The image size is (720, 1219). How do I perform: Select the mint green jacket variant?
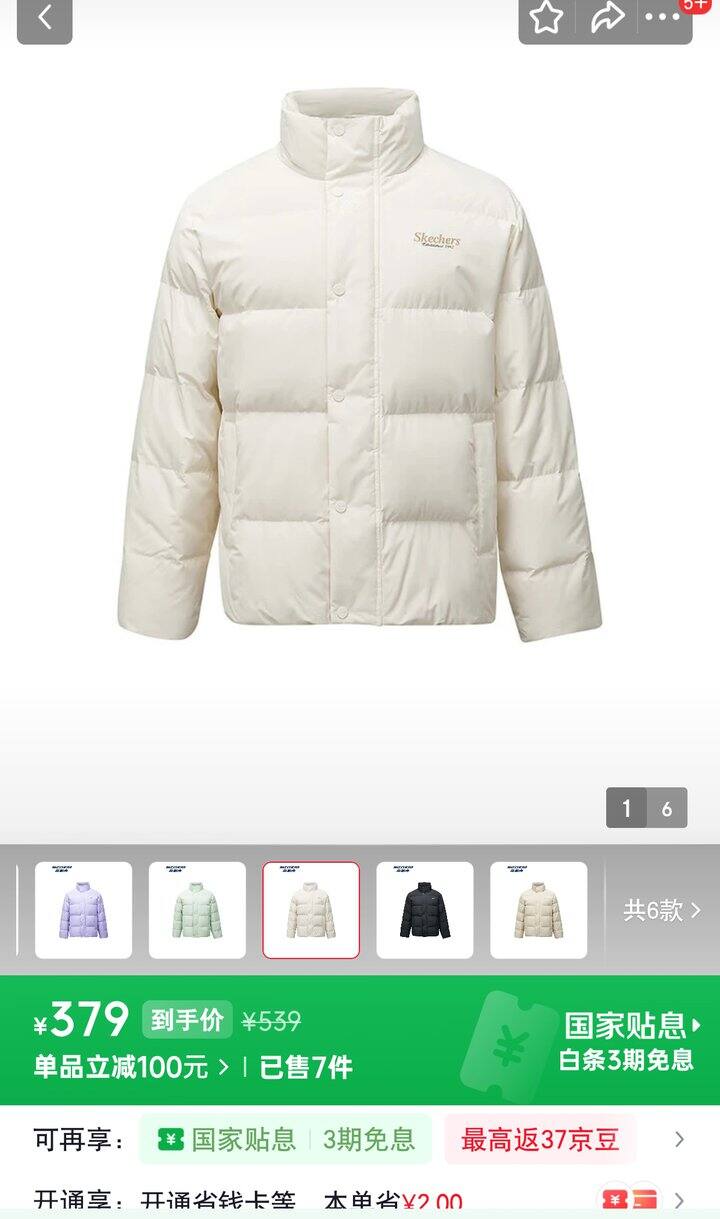coord(197,910)
